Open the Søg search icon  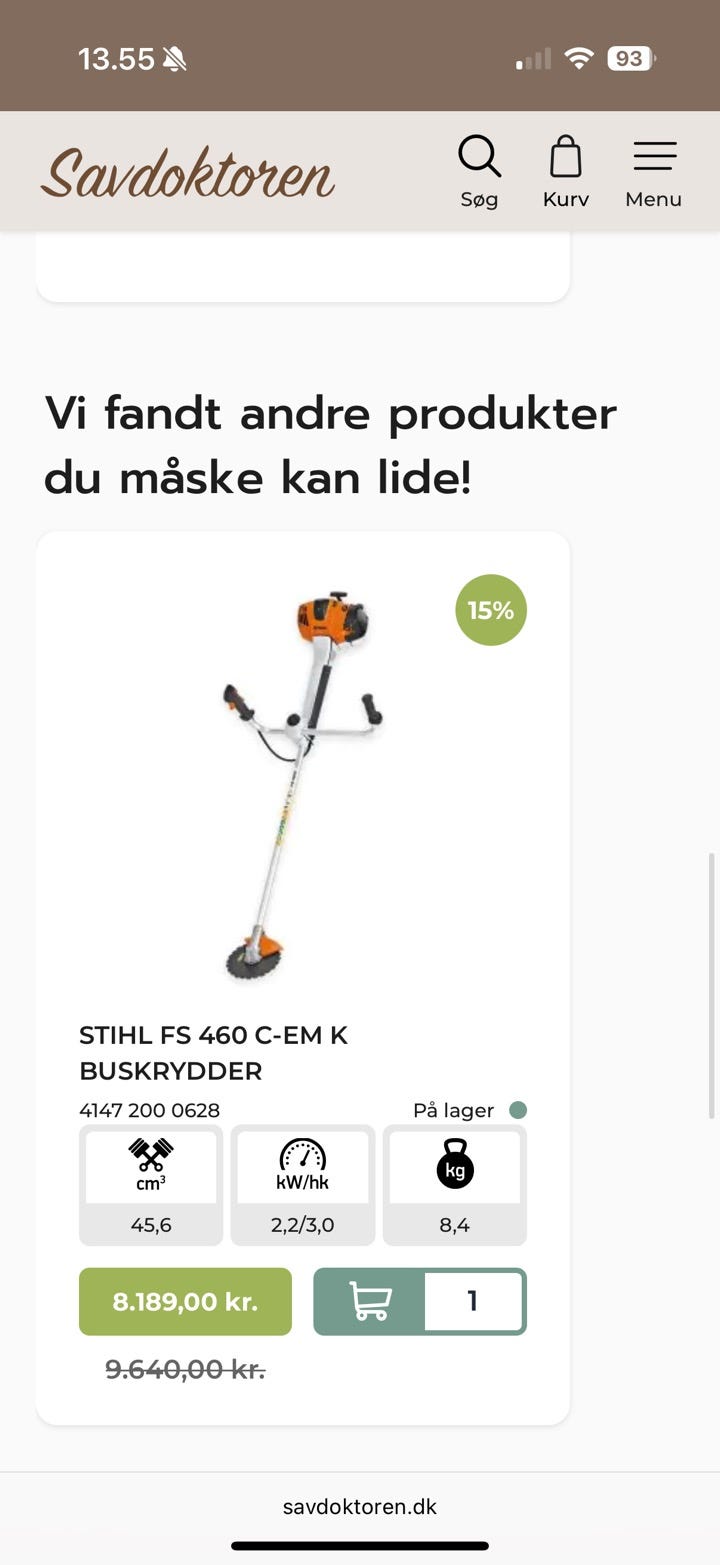(x=479, y=156)
